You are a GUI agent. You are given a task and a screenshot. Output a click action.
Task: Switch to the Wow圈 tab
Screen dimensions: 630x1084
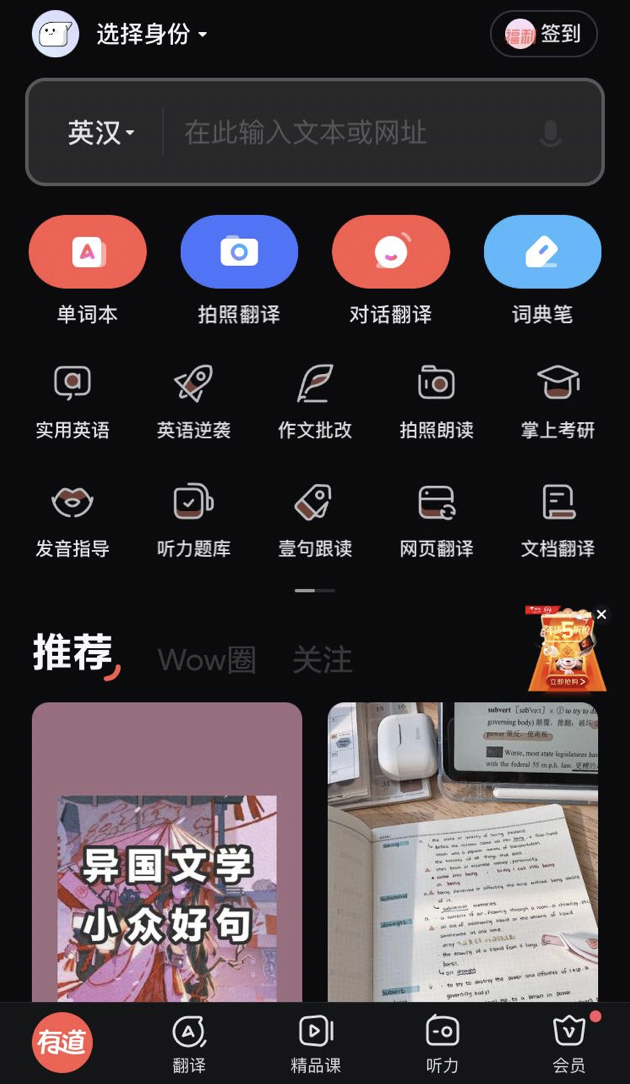pos(207,660)
